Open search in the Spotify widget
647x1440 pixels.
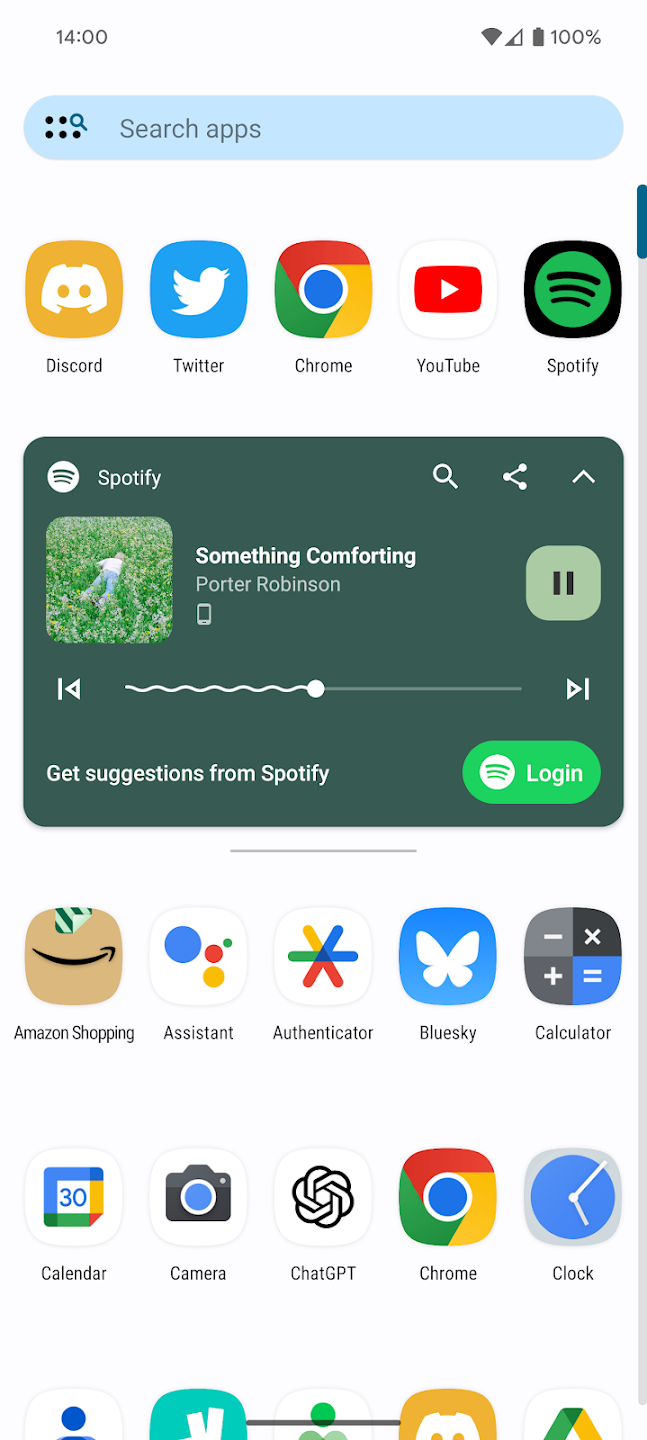click(x=445, y=477)
